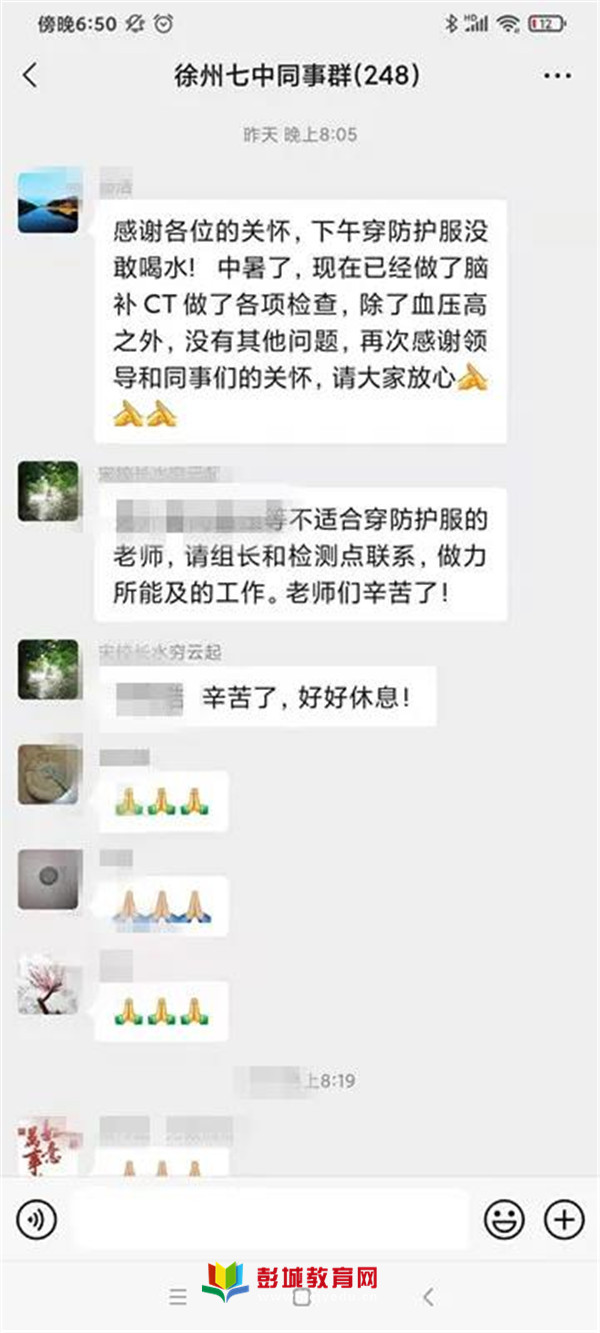The width and height of the screenshot is (600, 1333).
Task: Open avatar of sender thanking for concern
Action: [x=48, y=203]
